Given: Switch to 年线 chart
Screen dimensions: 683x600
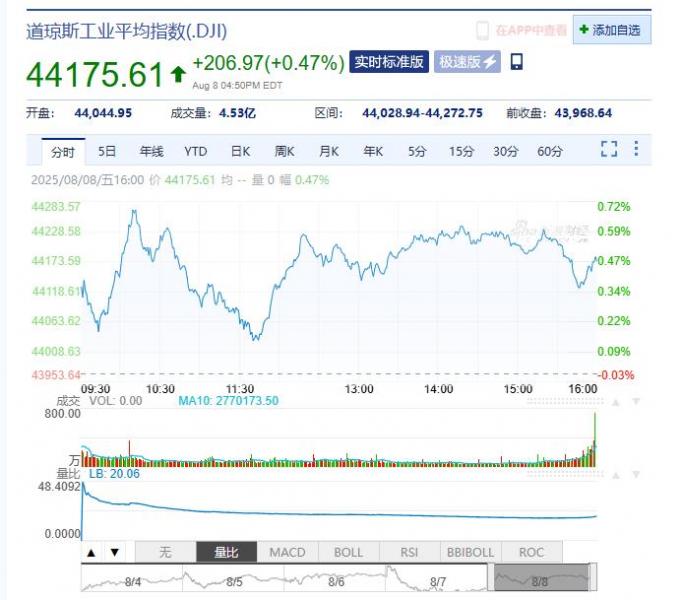Looking at the screenshot, I should 151,152.
